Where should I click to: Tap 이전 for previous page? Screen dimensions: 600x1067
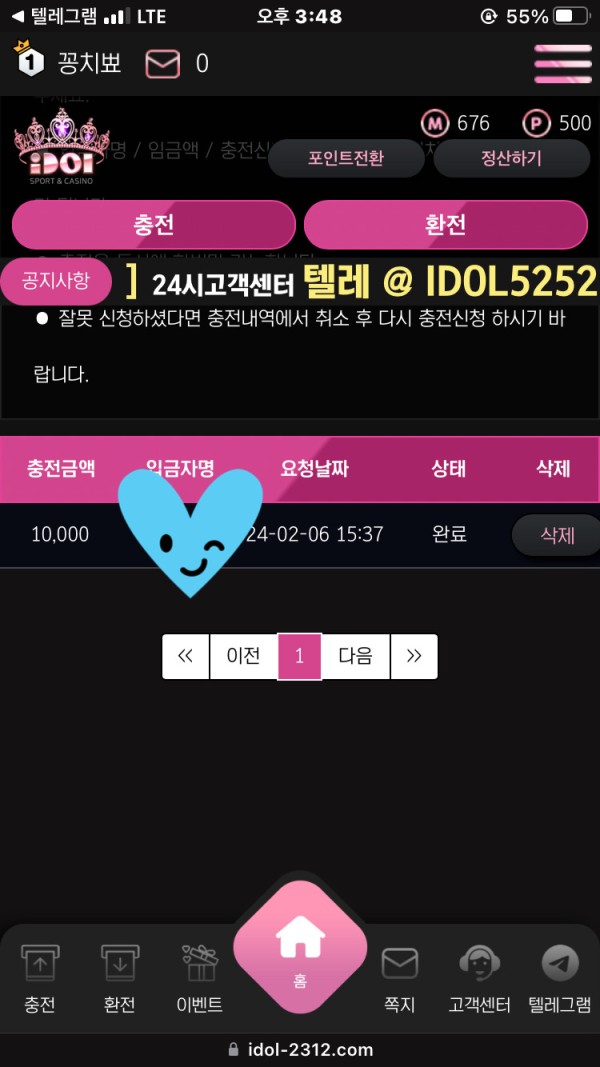click(243, 656)
